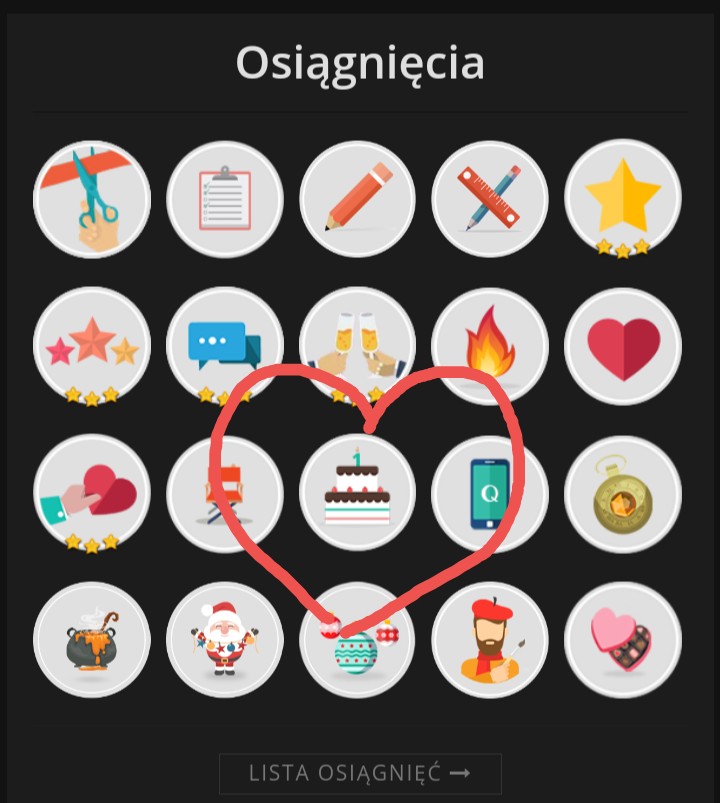Select the blue chat bubbles badge
Viewport: 720px width, 803px height.
coord(225,346)
